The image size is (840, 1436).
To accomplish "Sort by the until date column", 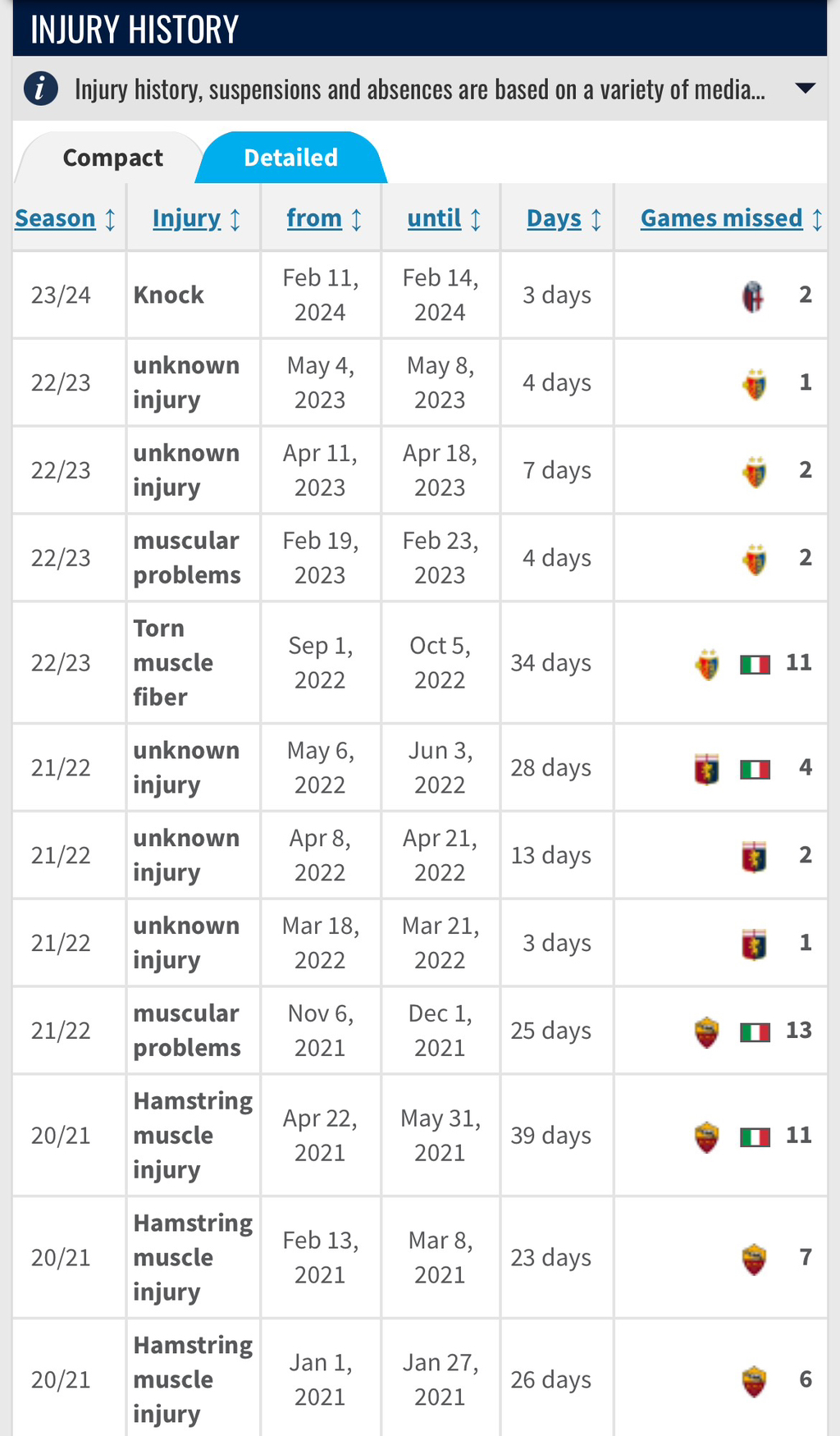I will (x=444, y=218).
